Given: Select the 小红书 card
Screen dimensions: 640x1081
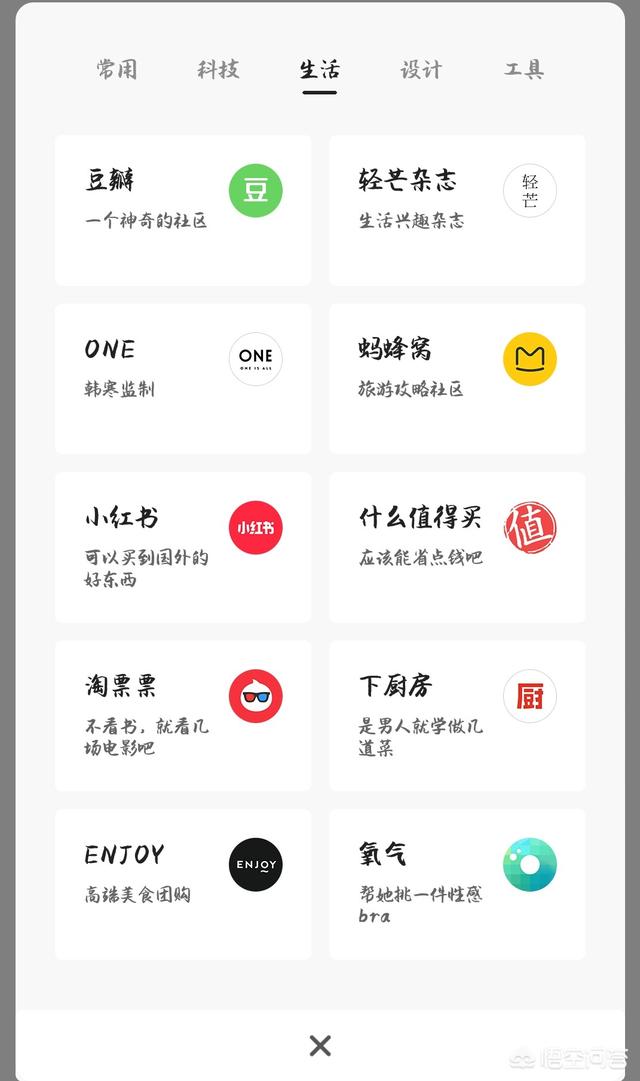Looking at the screenshot, I should (x=183, y=547).
